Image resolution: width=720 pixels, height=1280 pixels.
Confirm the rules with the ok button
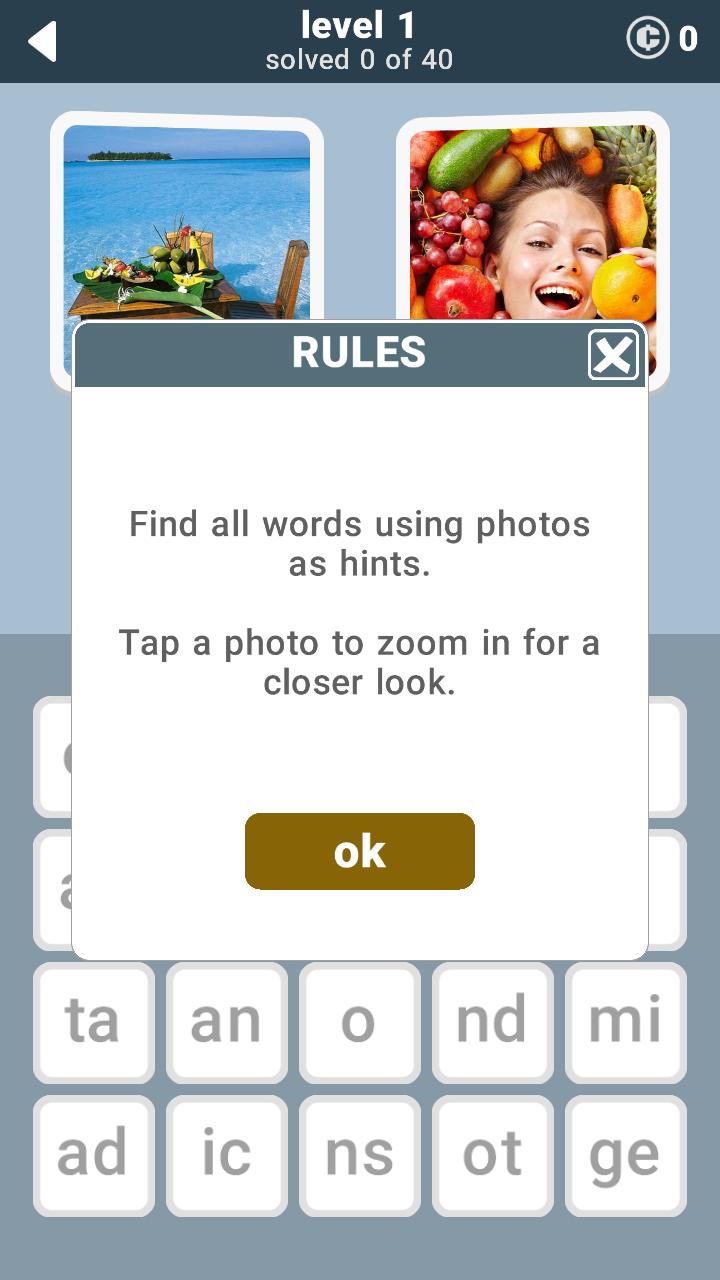pyautogui.click(x=359, y=851)
